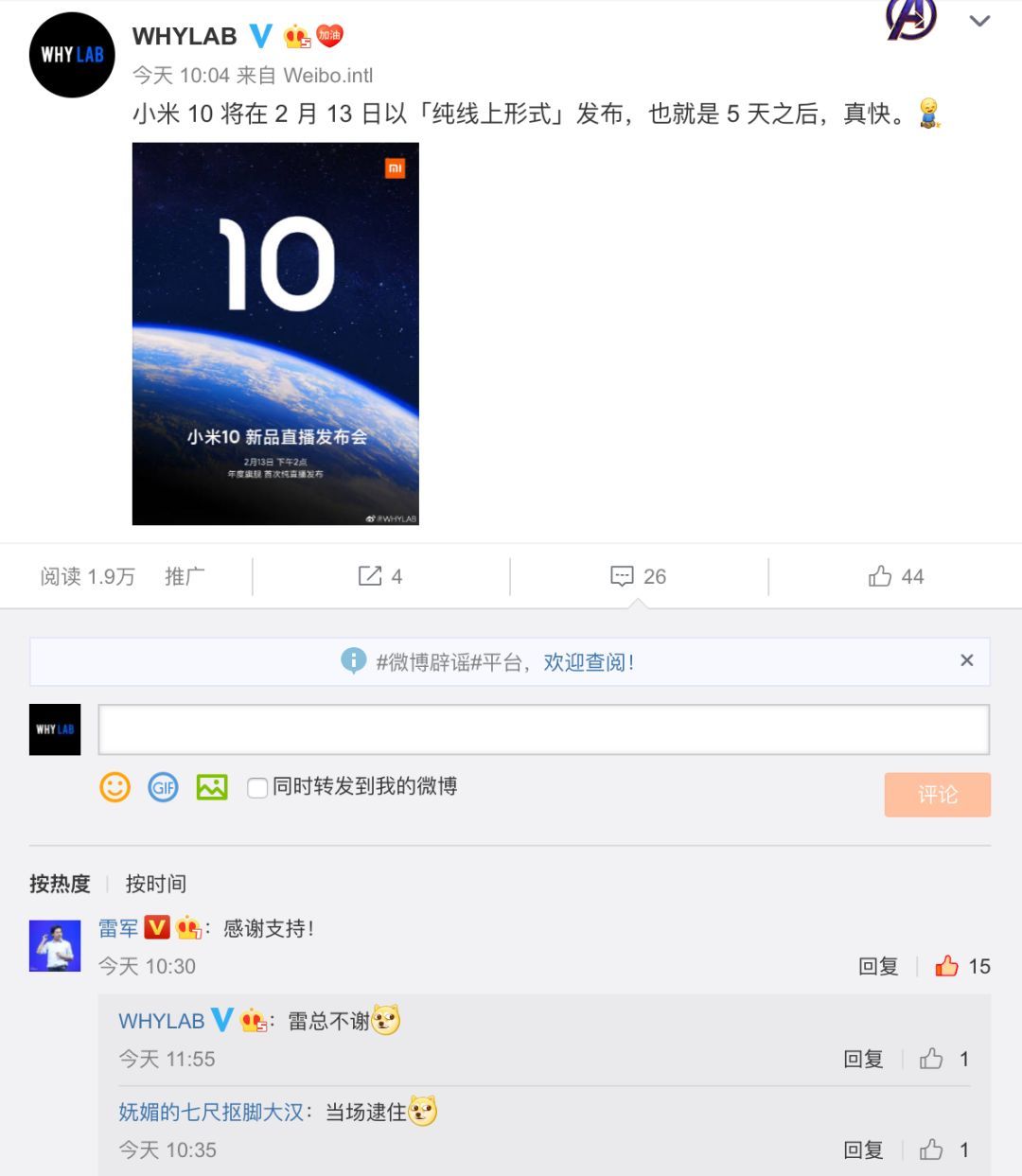Click the image upload icon for the comment
This screenshot has width=1022, height=1176.
pos(211,786)
